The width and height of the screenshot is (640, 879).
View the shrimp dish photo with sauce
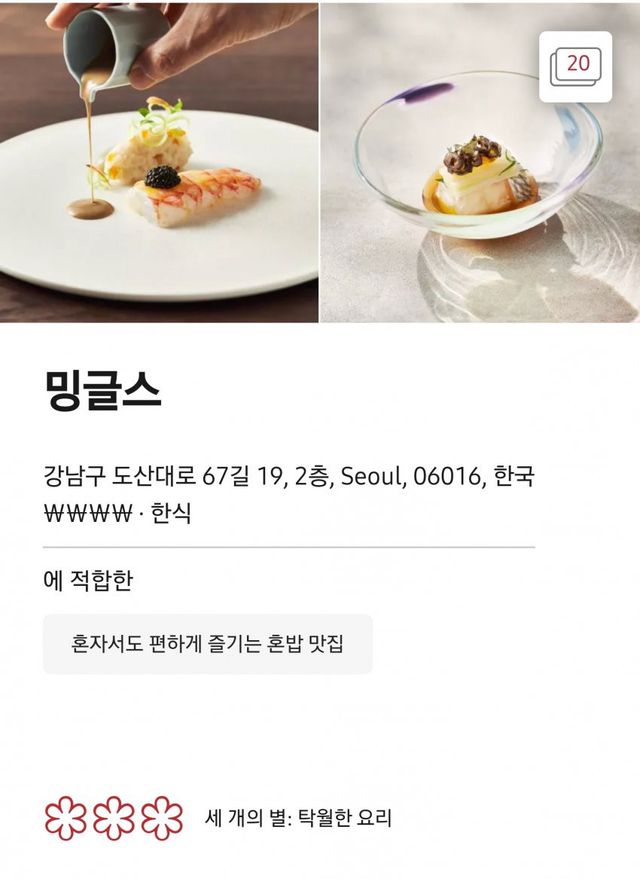[x=159, y=162]
